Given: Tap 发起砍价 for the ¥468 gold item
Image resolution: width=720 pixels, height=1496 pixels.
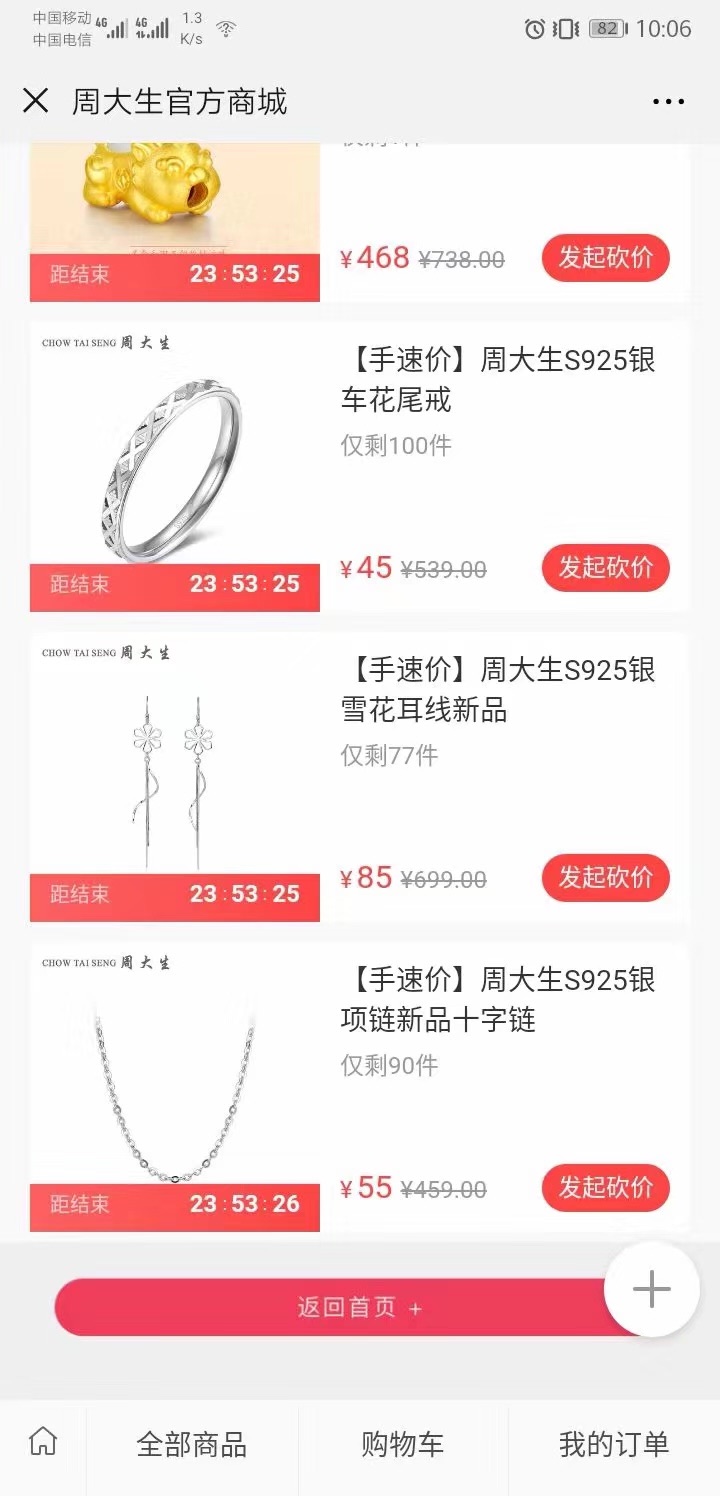Looking at the screenshot, I should tap(606, 258).
